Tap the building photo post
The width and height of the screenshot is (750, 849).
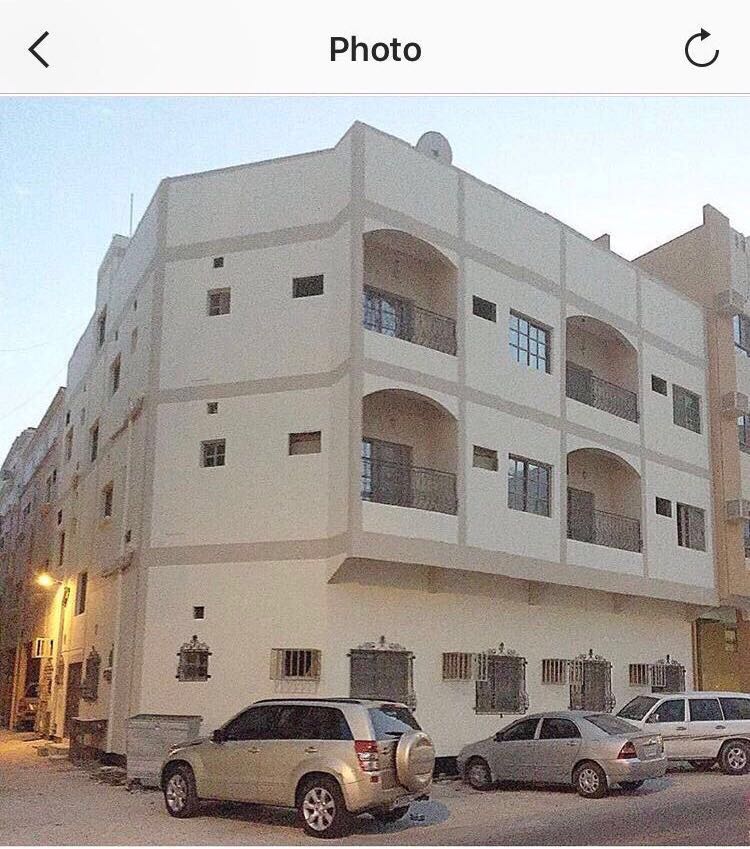point(375,470)
